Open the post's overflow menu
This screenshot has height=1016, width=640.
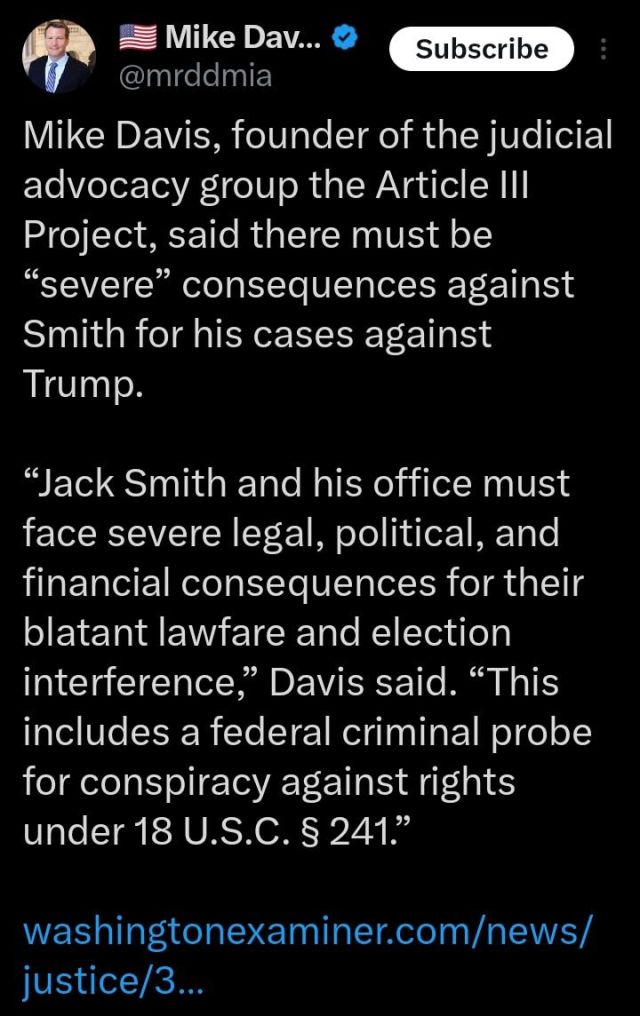coord(604,49)
